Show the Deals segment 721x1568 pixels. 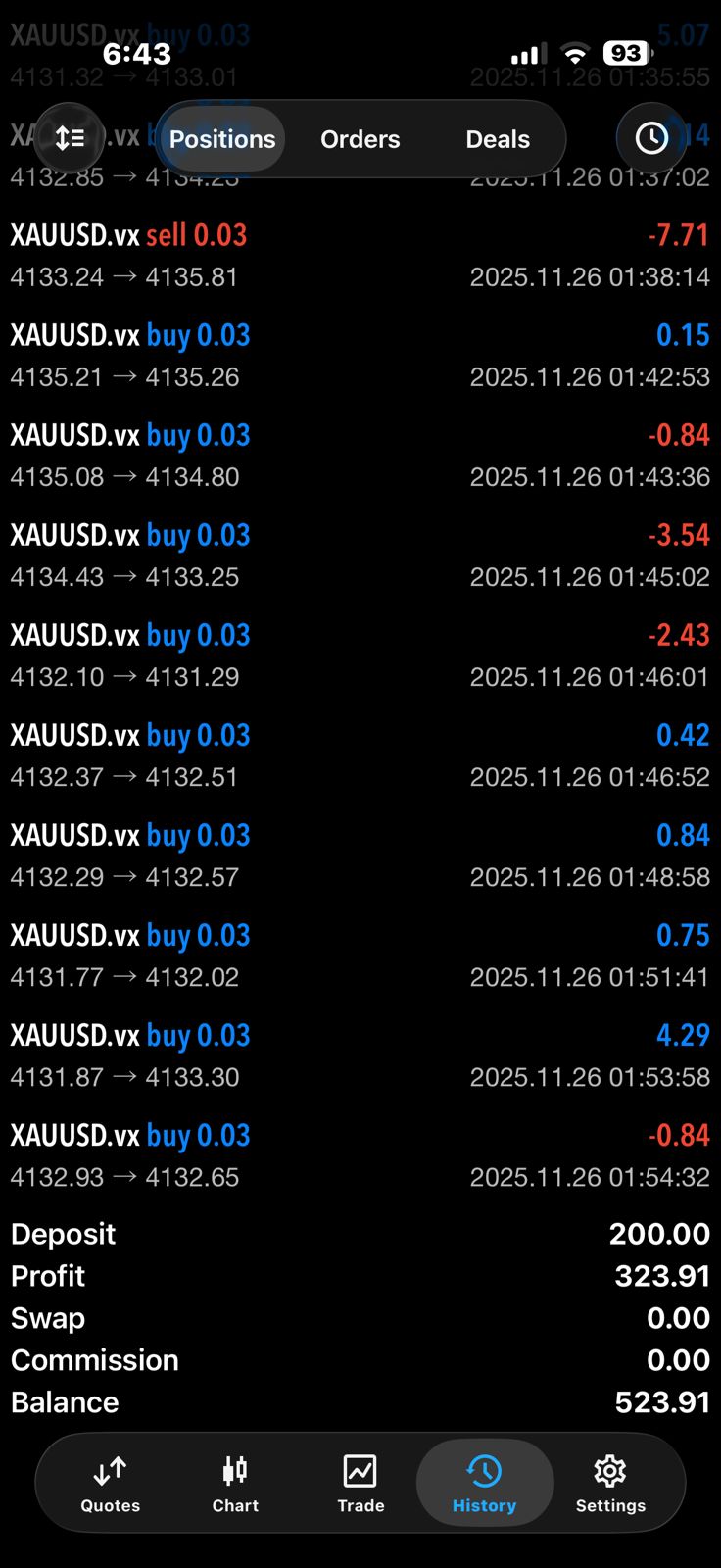498,139
